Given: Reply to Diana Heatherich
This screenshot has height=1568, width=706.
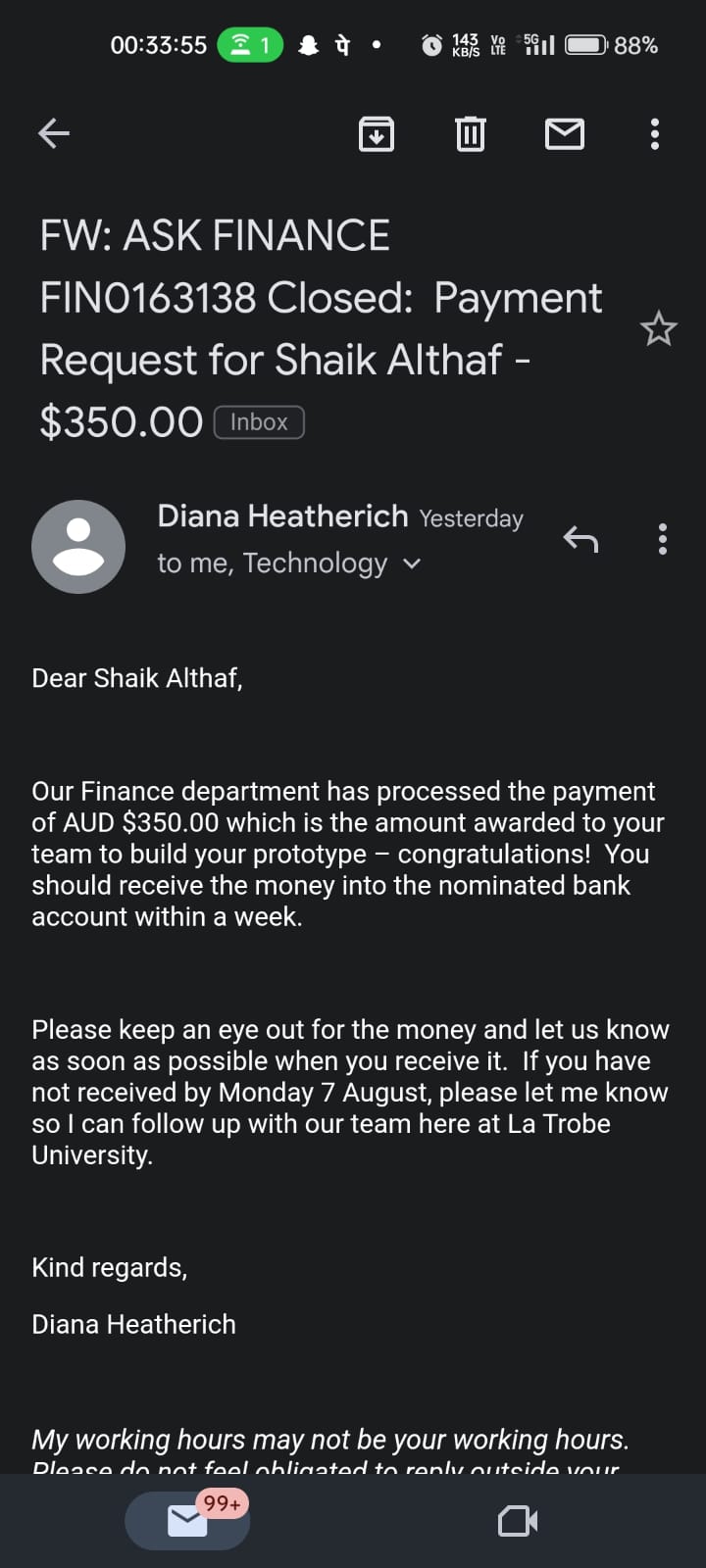Looking at the screenshot, I should [x=580, y=538].
